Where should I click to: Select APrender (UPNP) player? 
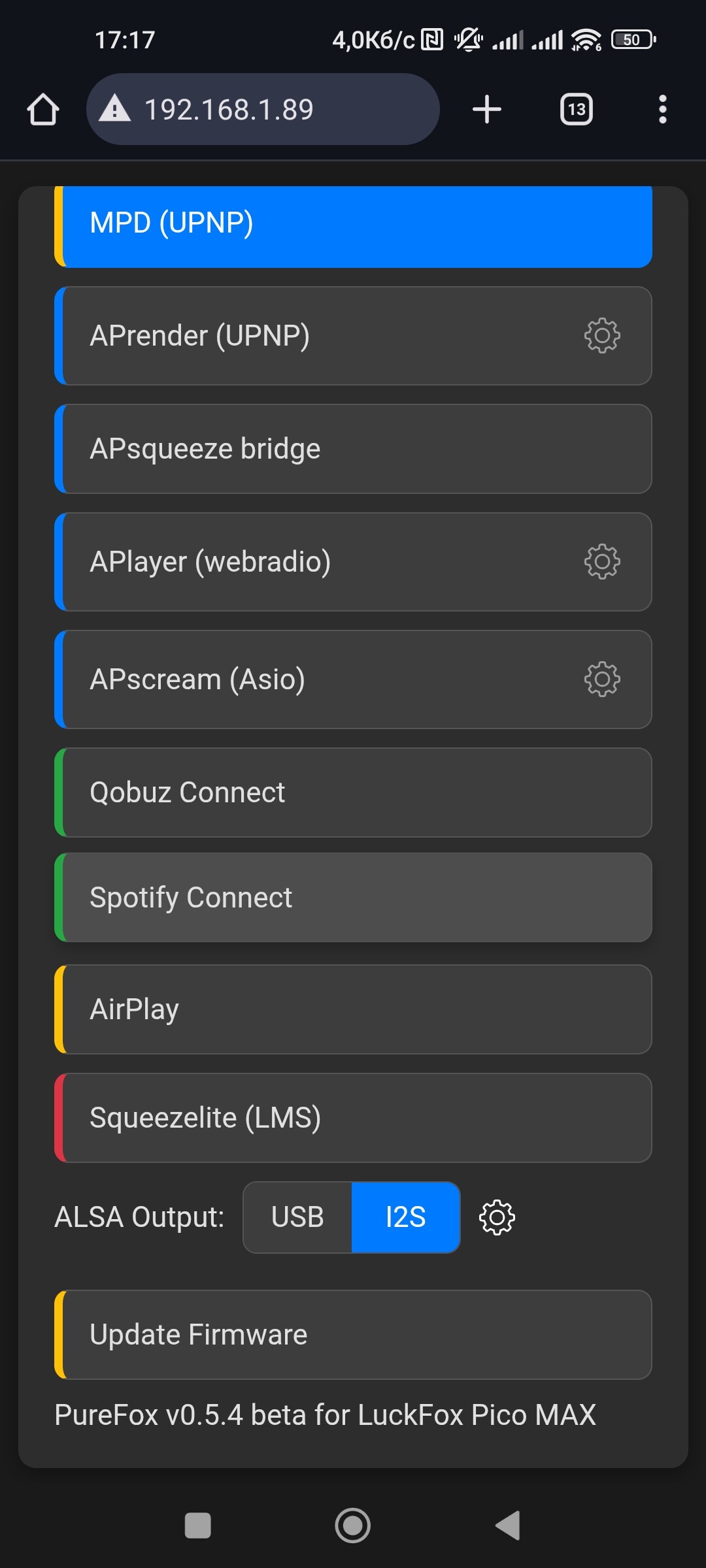(353, 336)
